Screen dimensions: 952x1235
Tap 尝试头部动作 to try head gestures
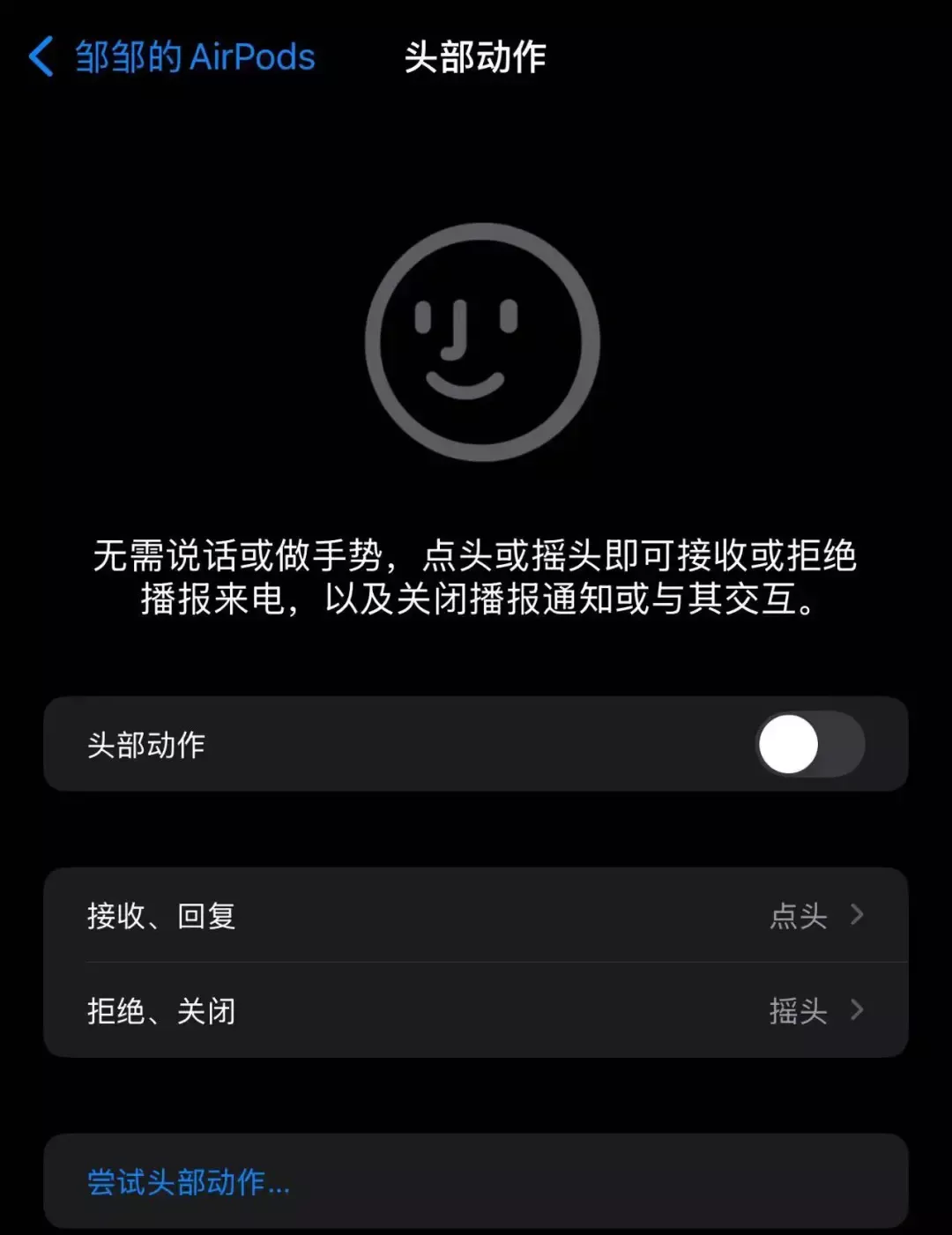189,1182
